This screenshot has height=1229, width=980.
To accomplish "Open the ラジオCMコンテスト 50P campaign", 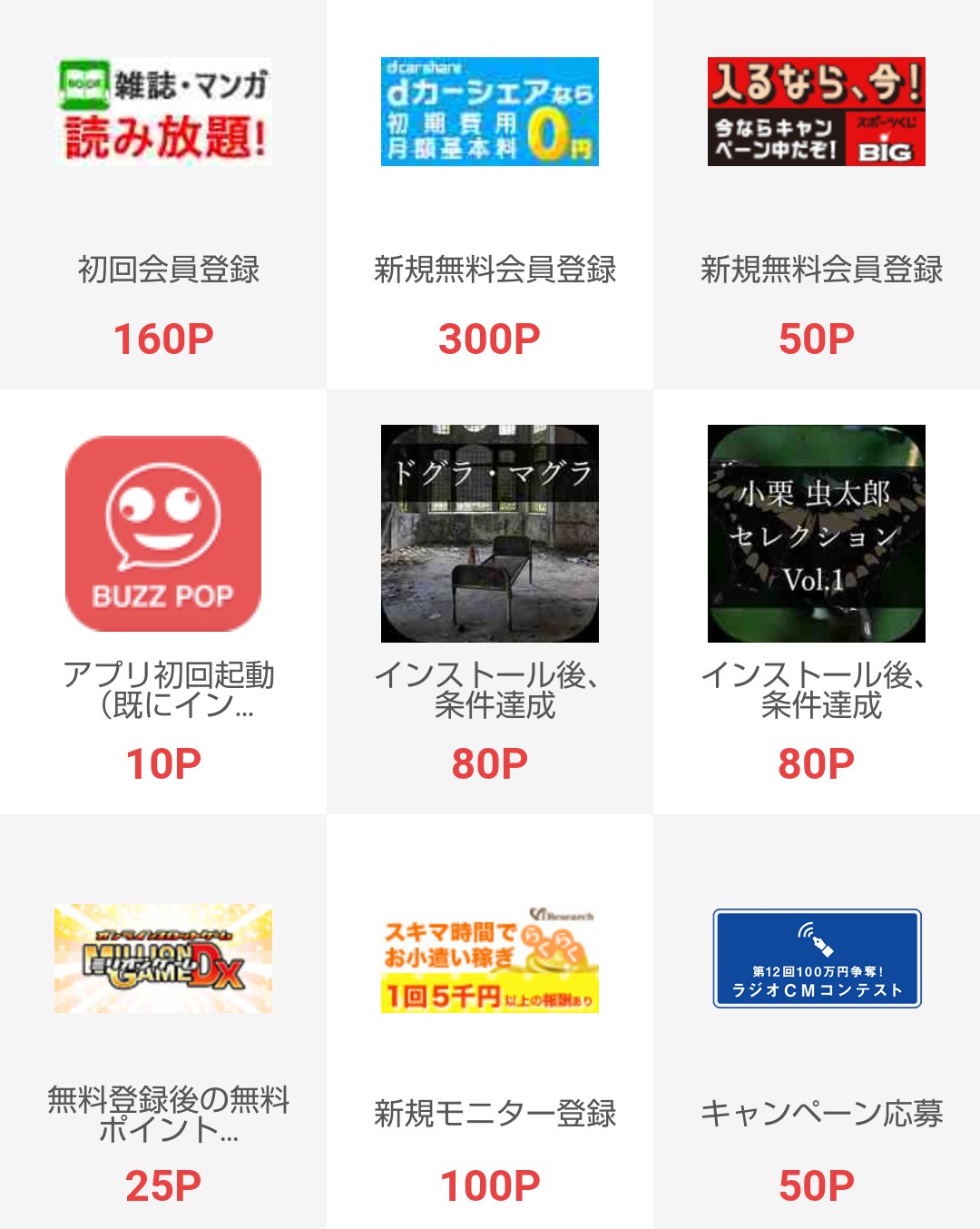I will pyautogui.click(x=817, y=959).
